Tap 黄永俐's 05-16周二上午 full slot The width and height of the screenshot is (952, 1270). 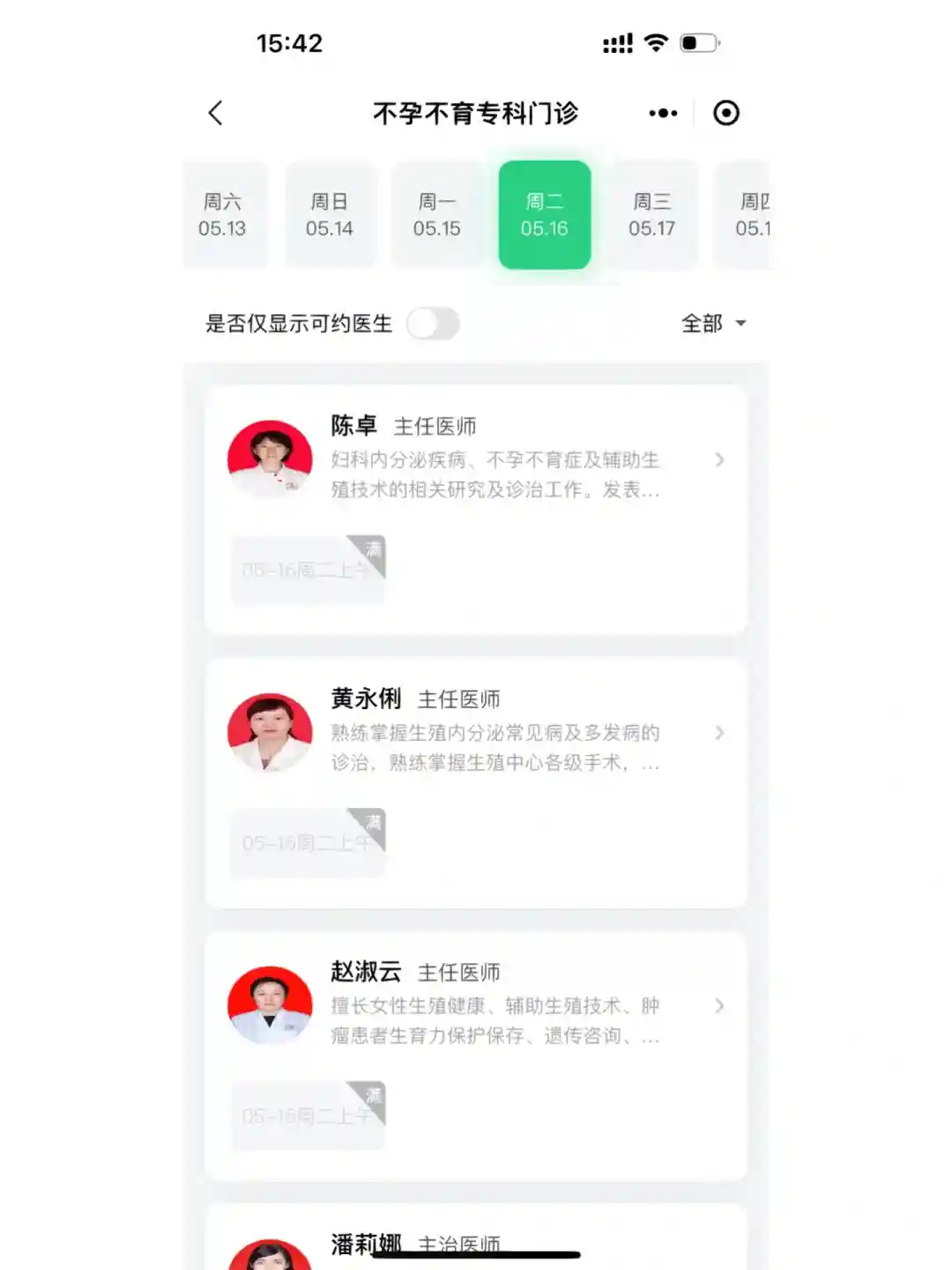click(307, 842)
